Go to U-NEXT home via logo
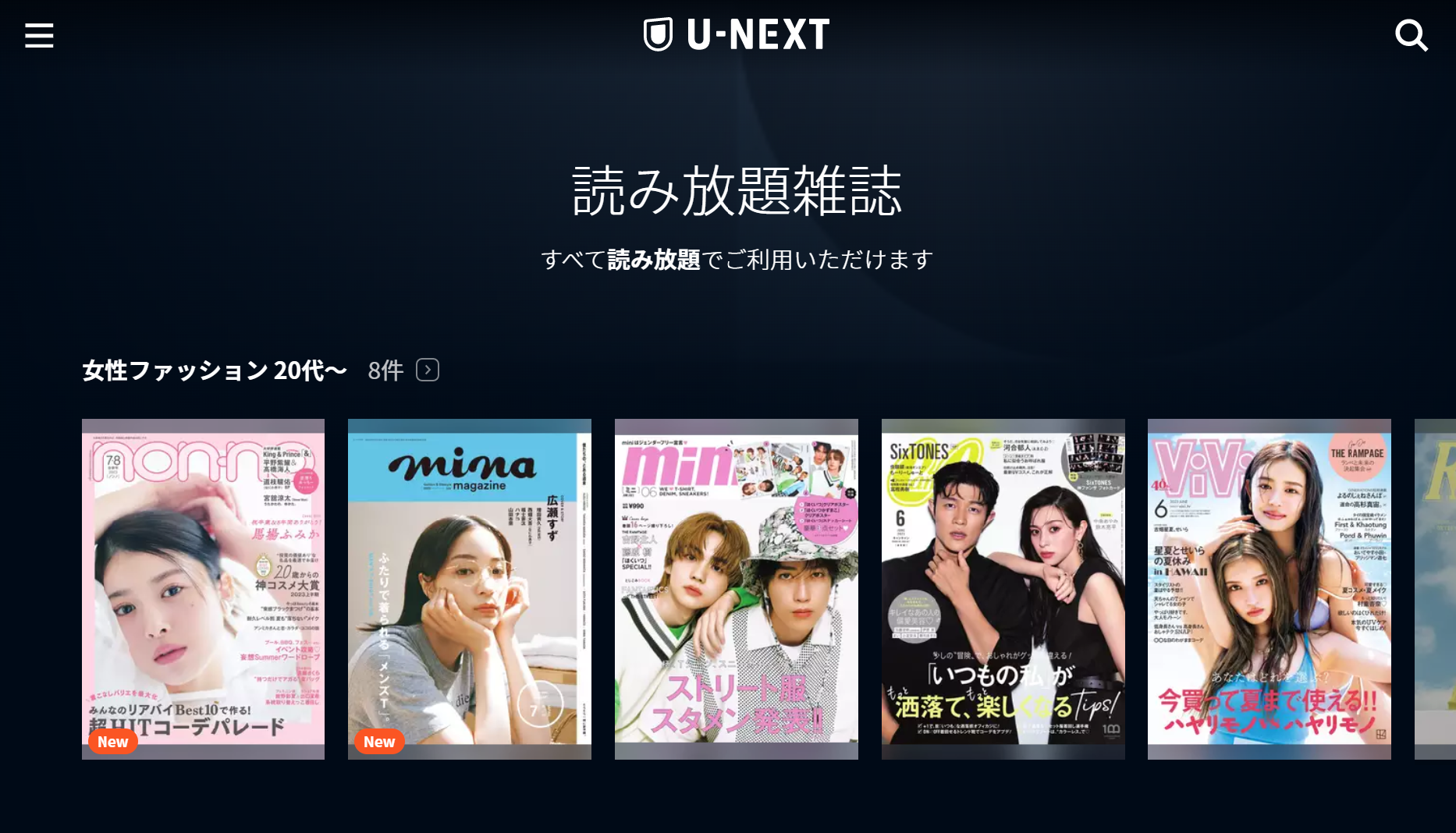The width and height of the screenshot is (1456, 833). (736, 35)
